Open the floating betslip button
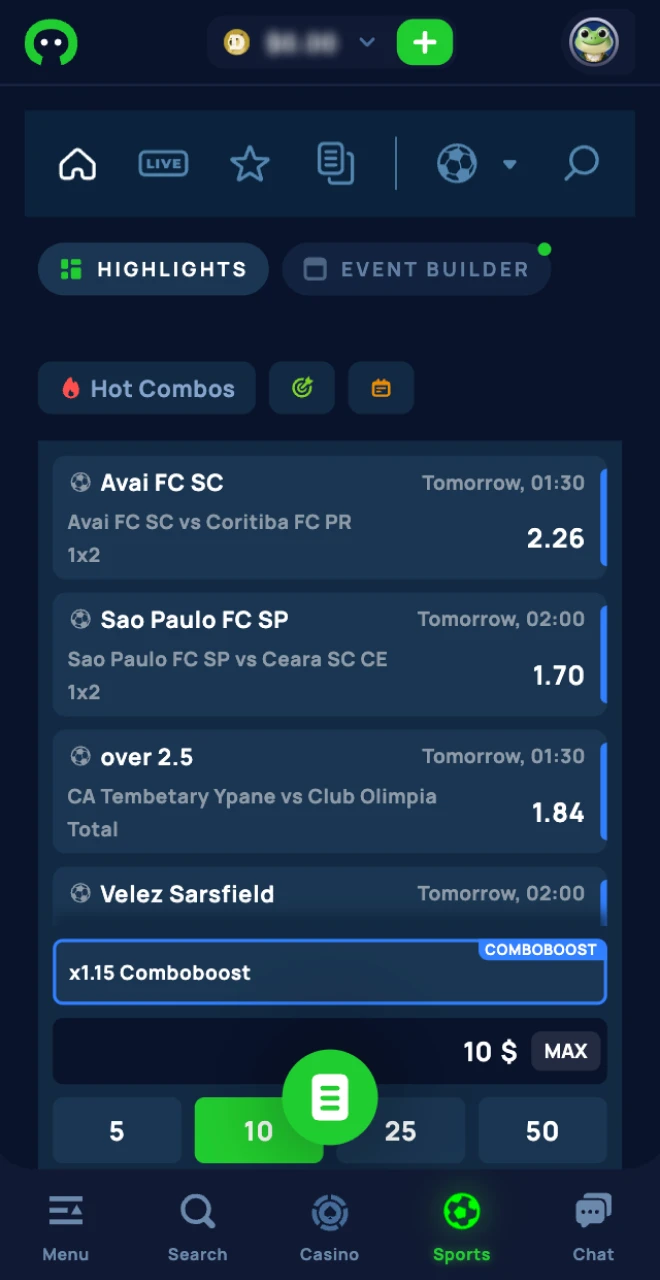 330,1098
